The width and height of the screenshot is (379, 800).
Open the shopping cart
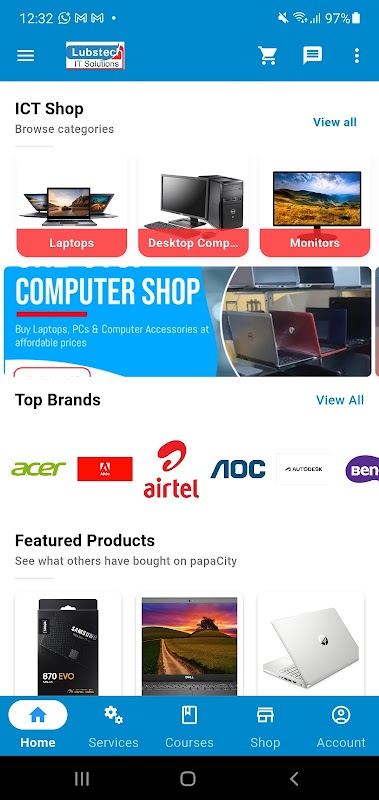267,56
